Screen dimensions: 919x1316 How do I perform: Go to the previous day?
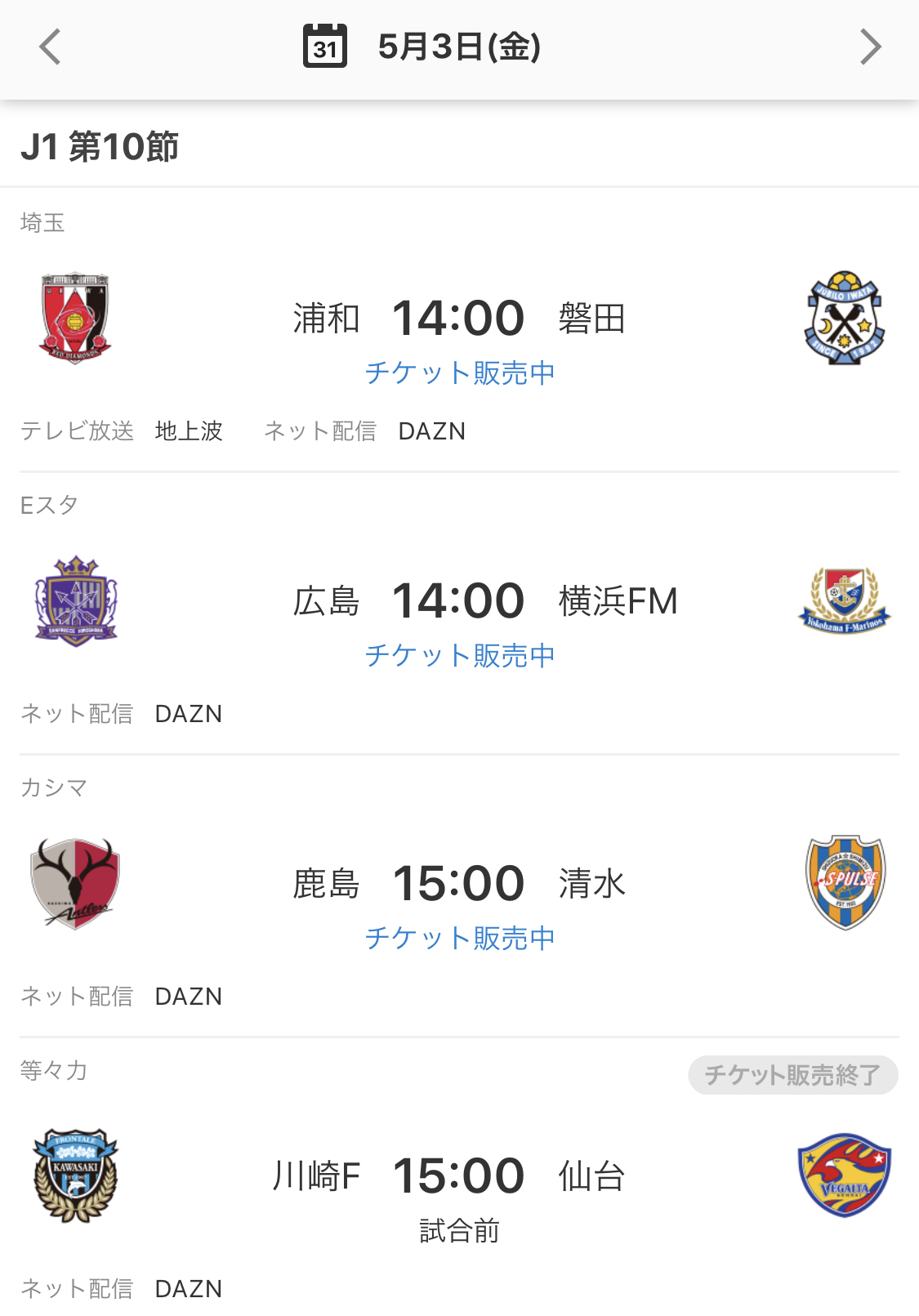pyautogui.click(x=50, y=47)
